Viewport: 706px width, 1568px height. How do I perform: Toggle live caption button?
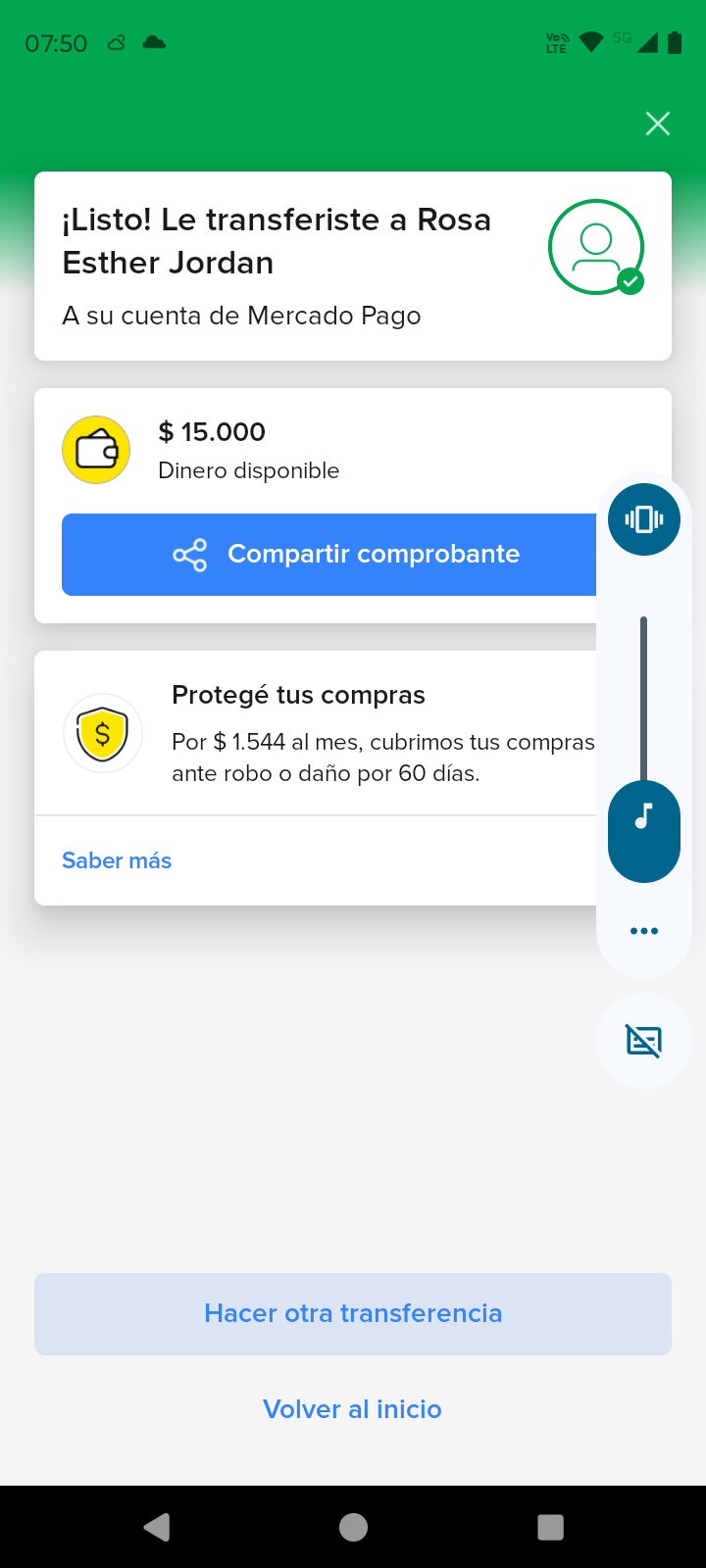point(643,1041)
